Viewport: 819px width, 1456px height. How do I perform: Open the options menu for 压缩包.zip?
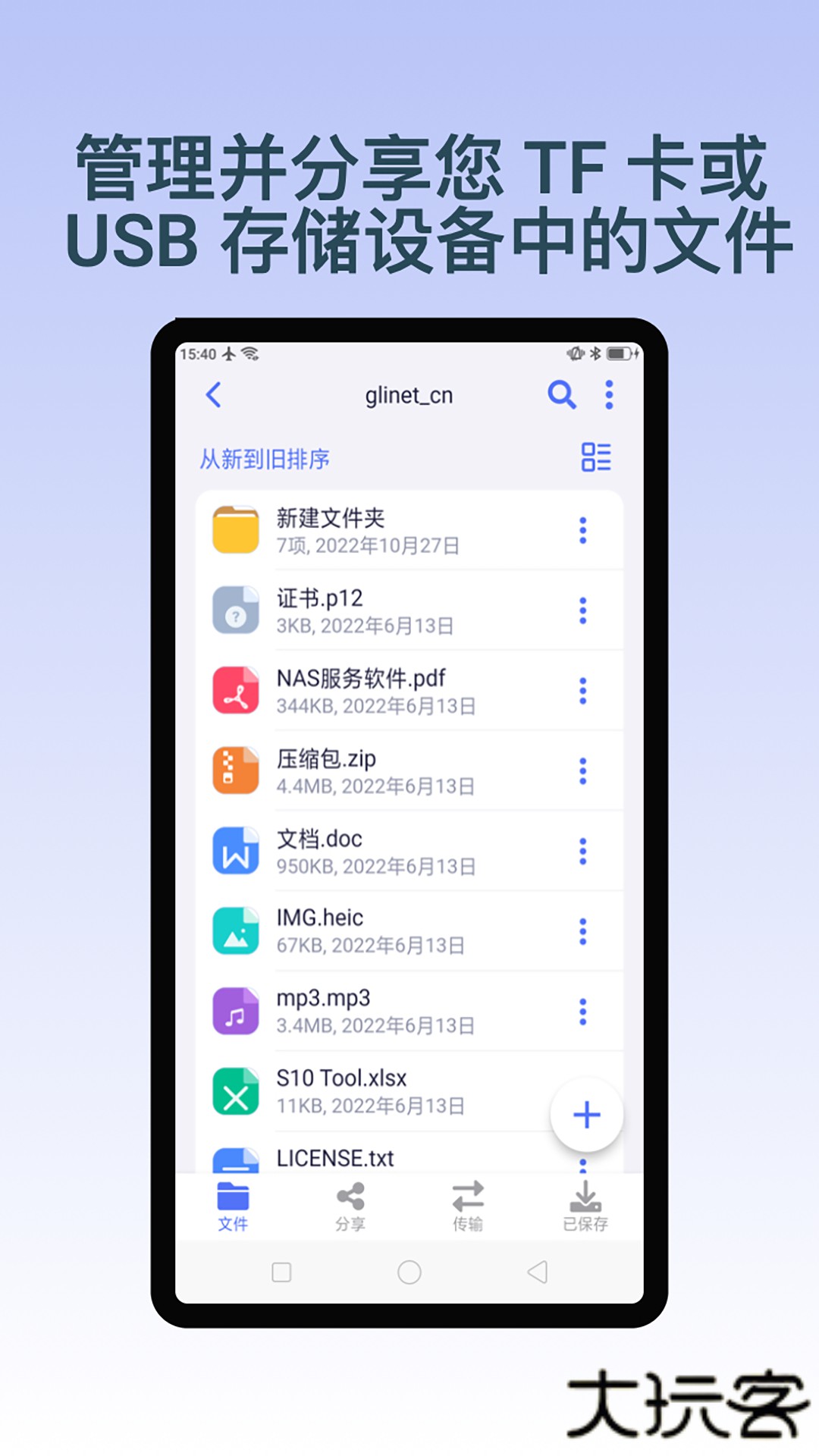click(582, 770)
